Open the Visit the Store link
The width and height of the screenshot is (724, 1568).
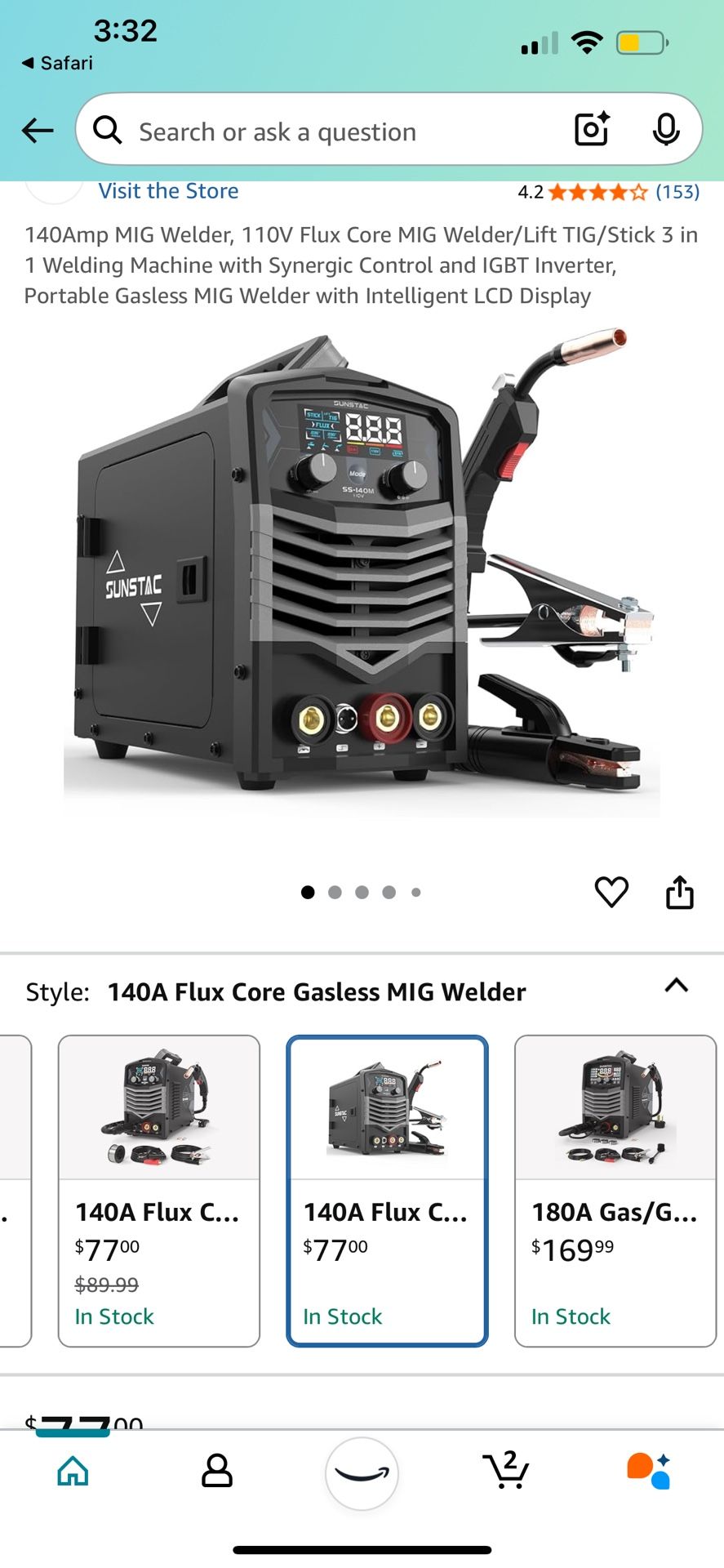[x=169, y=191]
